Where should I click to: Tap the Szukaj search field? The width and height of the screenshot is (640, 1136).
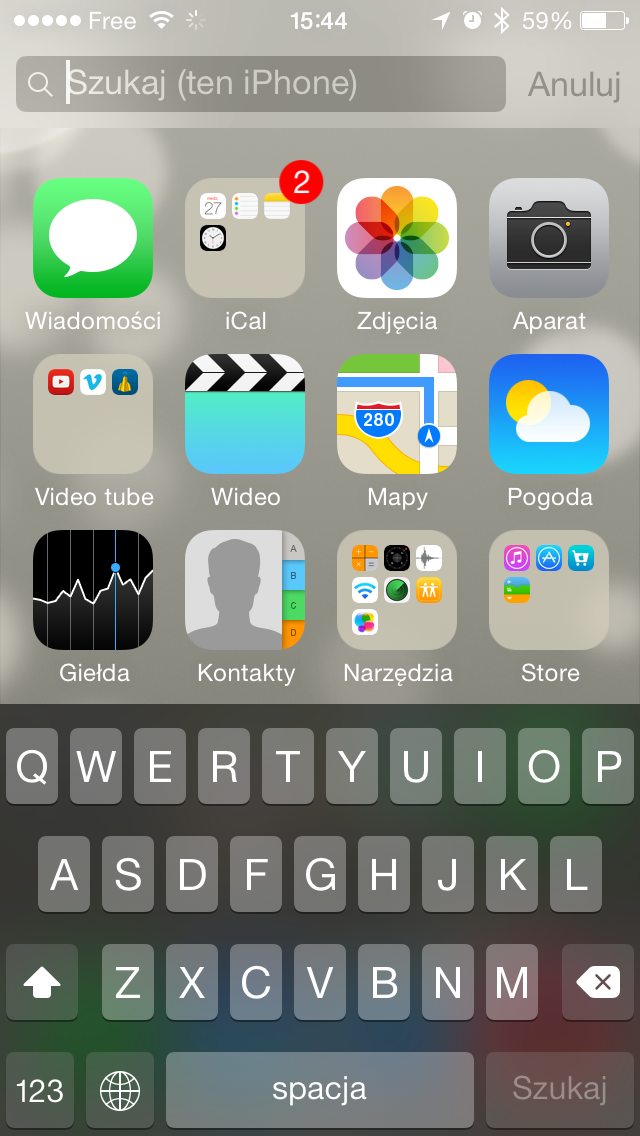coord(260,84)
